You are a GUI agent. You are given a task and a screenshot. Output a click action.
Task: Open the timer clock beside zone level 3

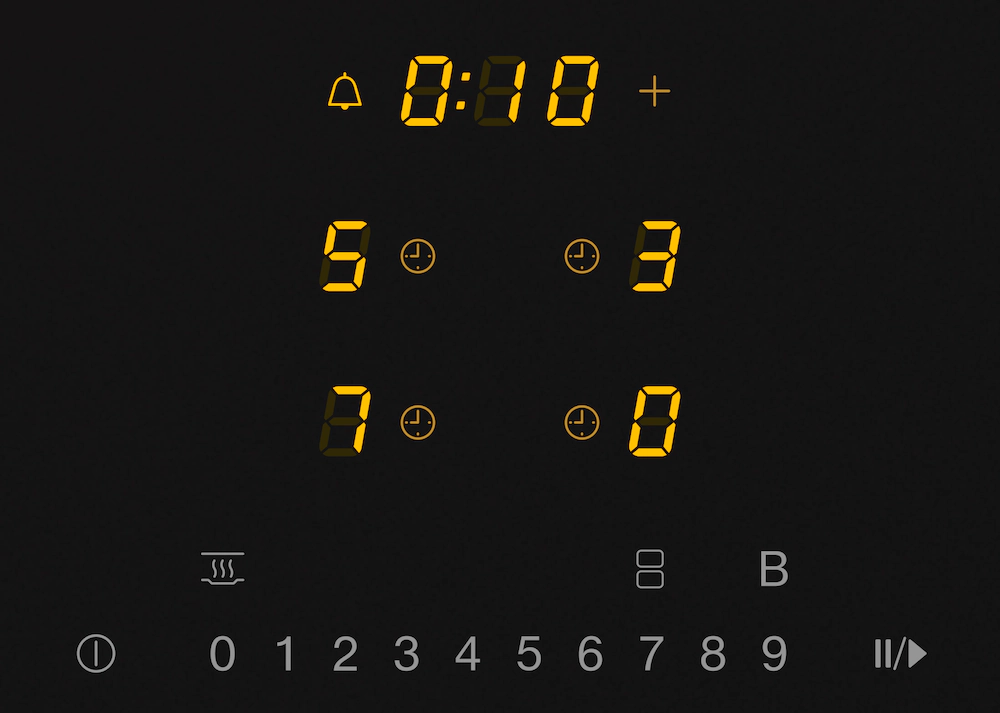582,257
